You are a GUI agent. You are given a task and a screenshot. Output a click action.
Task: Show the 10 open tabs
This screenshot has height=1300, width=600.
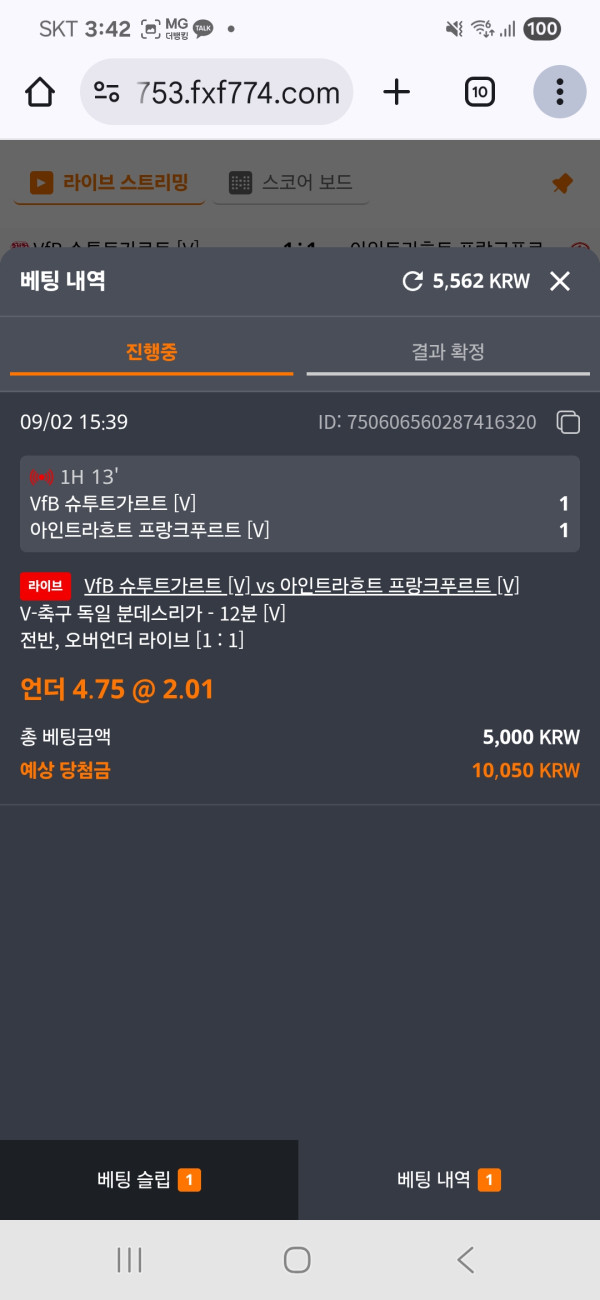480,93
